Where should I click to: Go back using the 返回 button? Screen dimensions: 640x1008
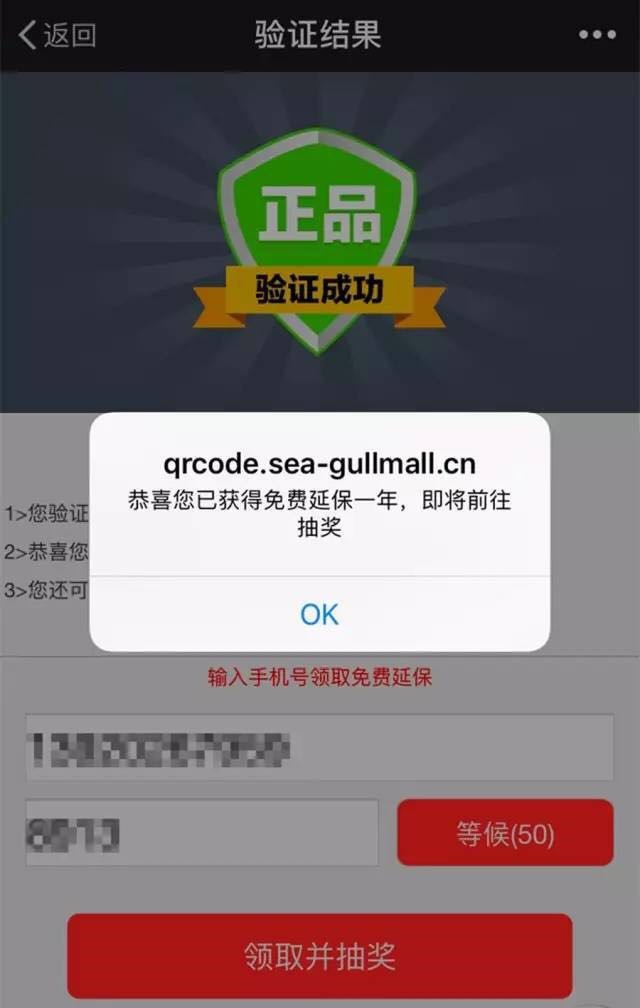coord(57,35)
